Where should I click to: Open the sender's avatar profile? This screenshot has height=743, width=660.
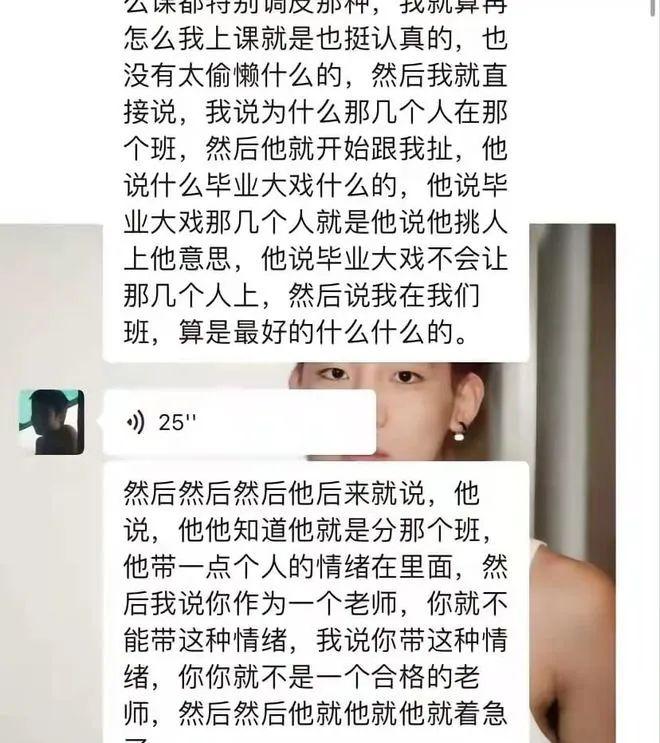click(x=51, y=422)
